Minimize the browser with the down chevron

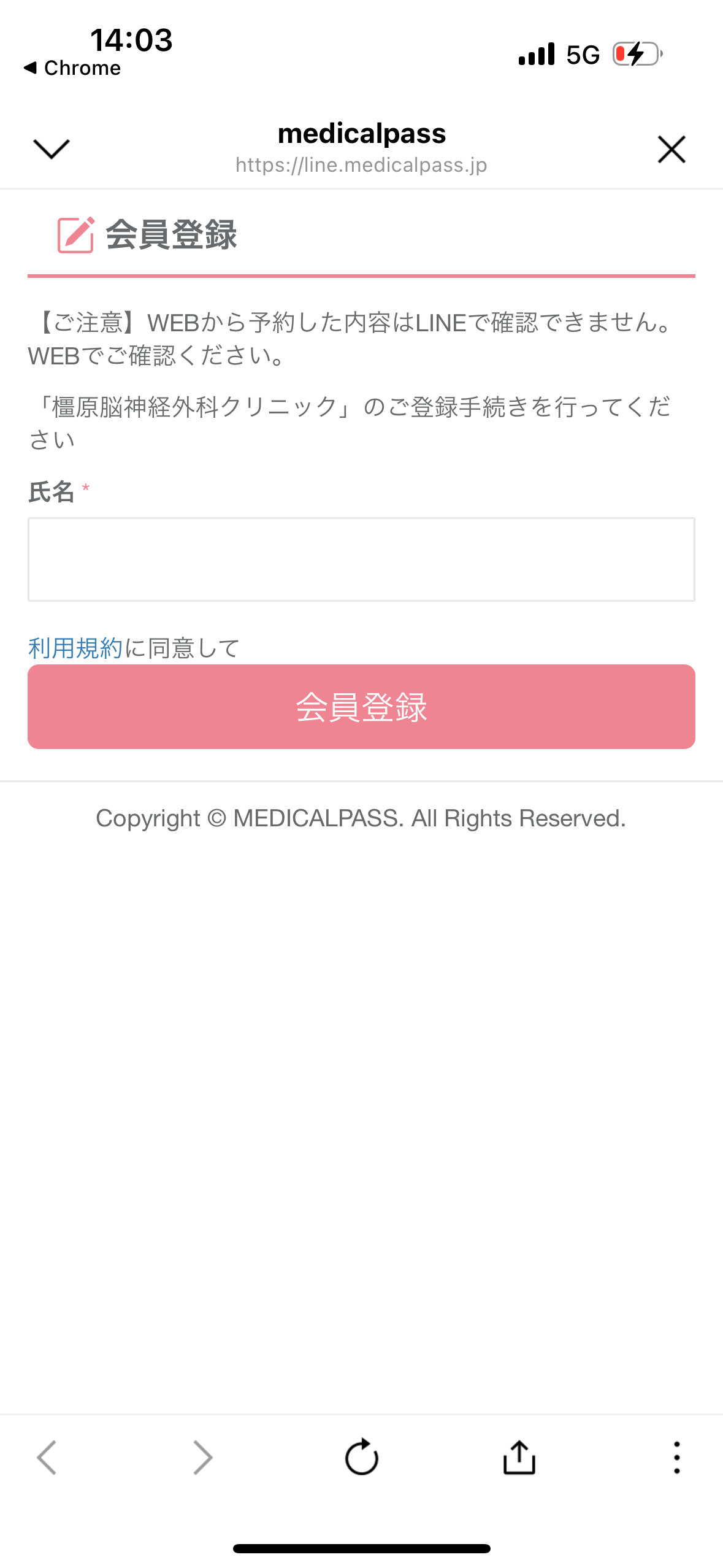tap(51, 148)
